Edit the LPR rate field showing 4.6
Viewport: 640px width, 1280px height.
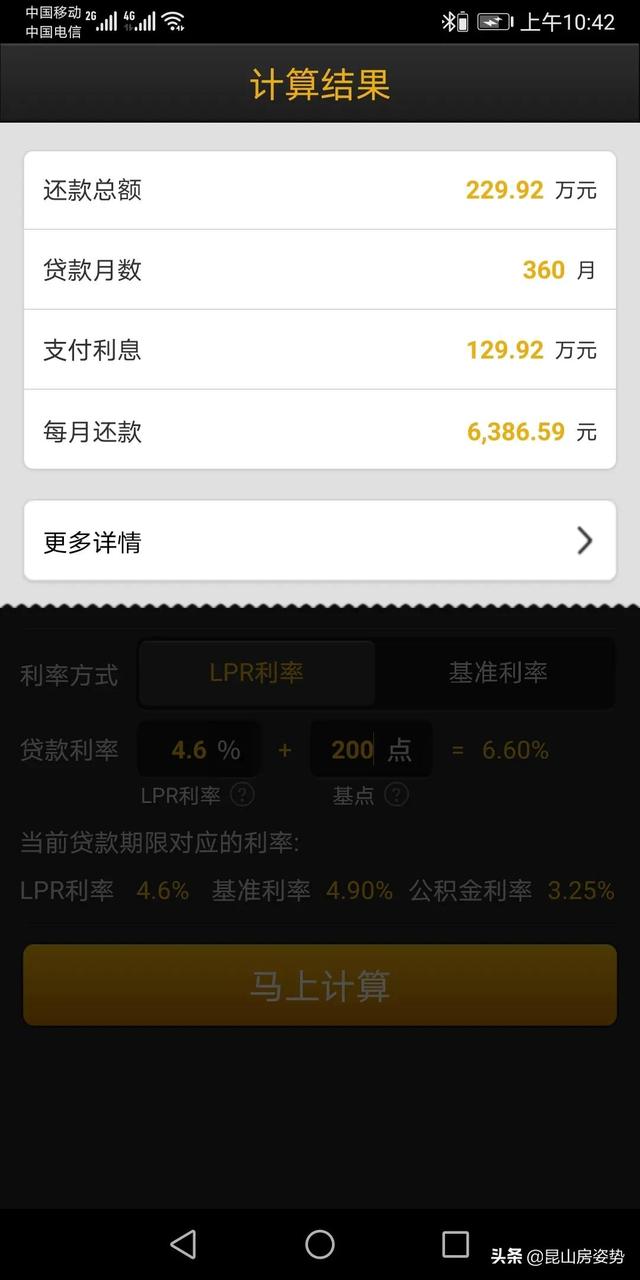[x=190, y=750]
